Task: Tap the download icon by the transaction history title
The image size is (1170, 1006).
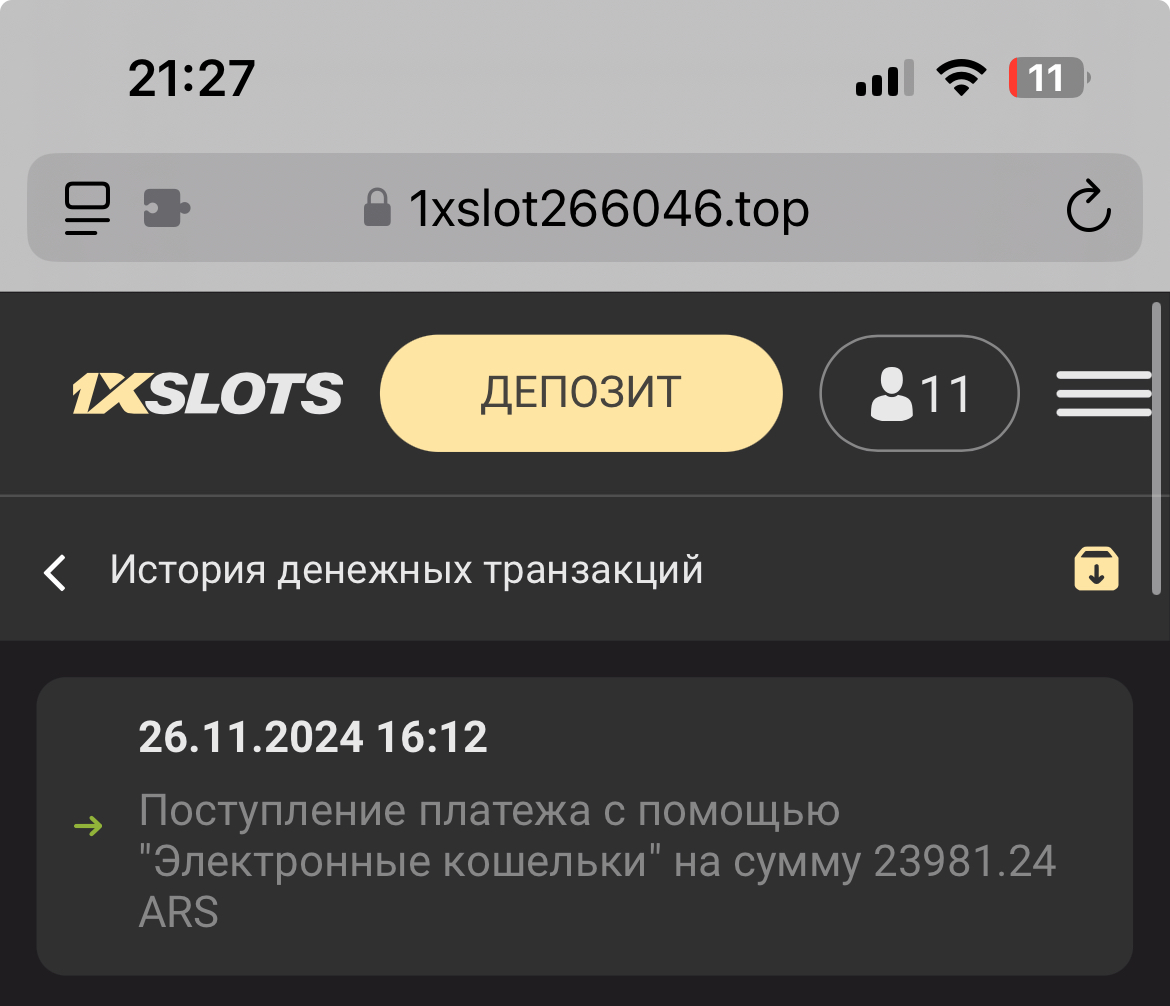Action: pos(1096,569)
